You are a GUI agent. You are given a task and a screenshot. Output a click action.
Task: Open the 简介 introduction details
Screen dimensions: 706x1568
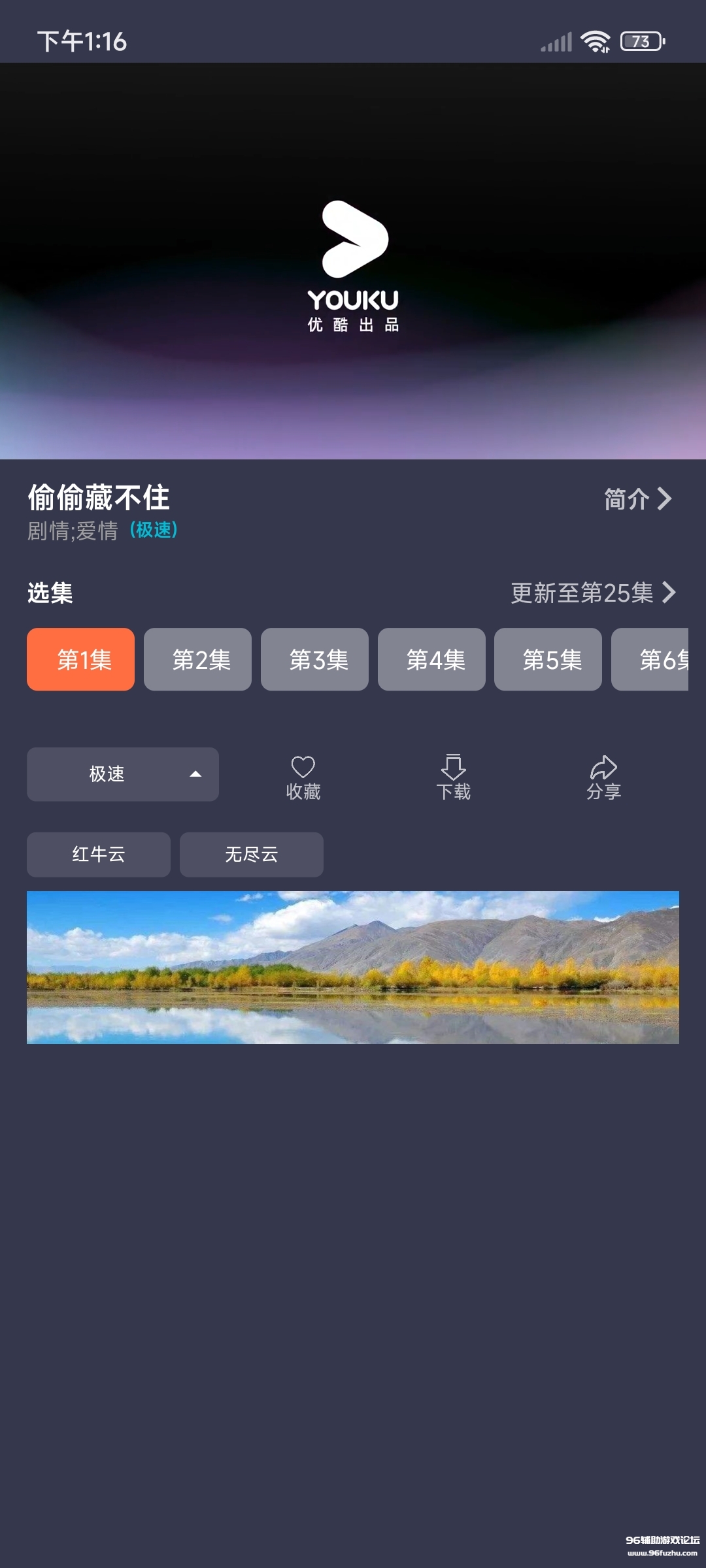click(637, 499)
